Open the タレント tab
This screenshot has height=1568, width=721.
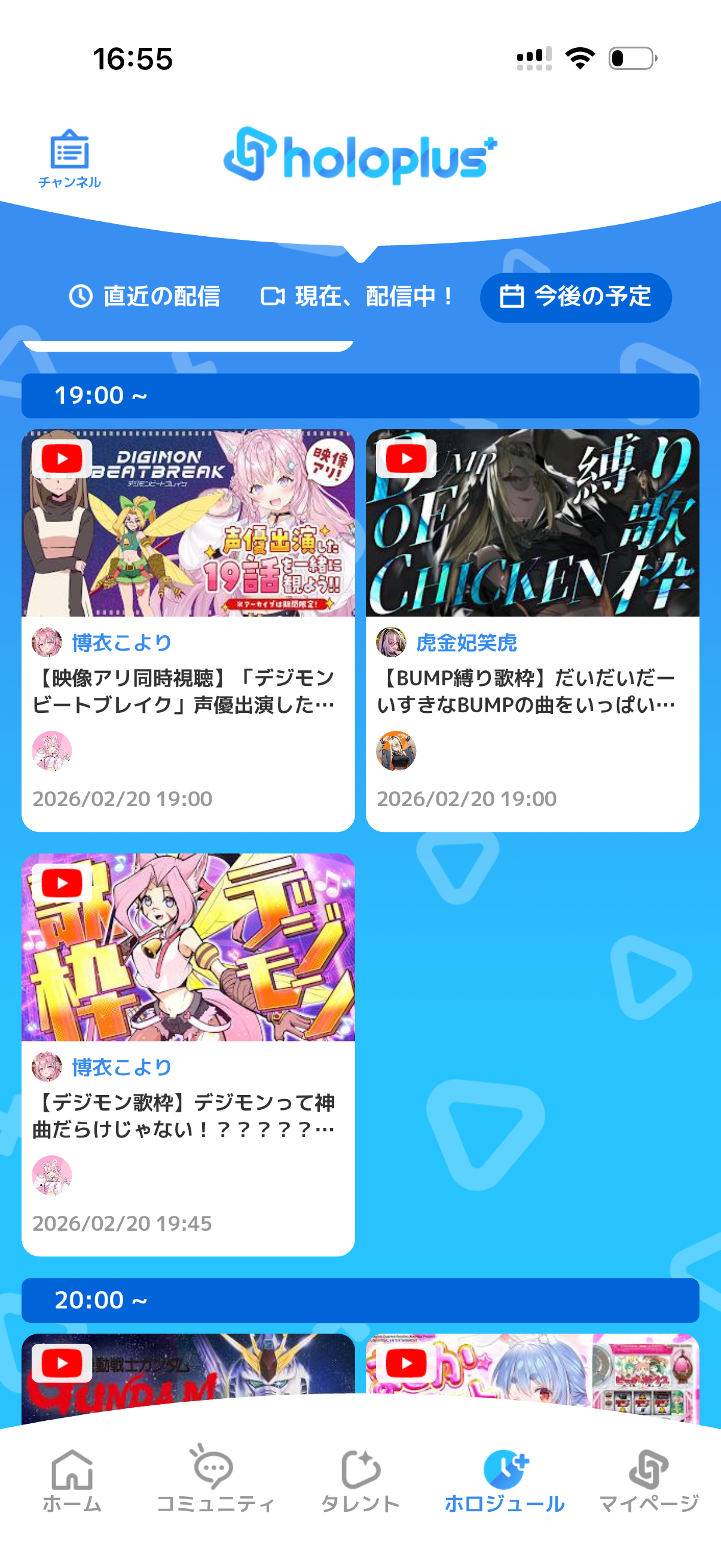(x=360, y=1481)
